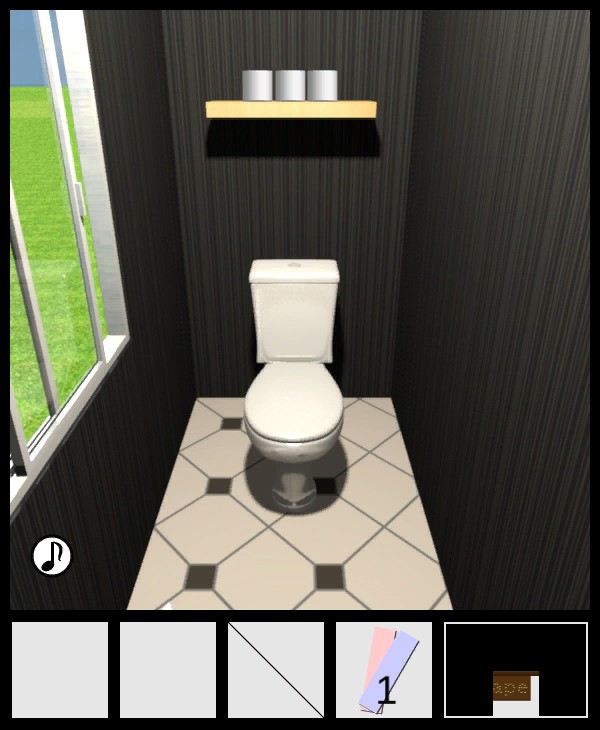Screen dimensions: 600x730
Task: Select the brown plaque item in inventory
Action: (513, 686)
